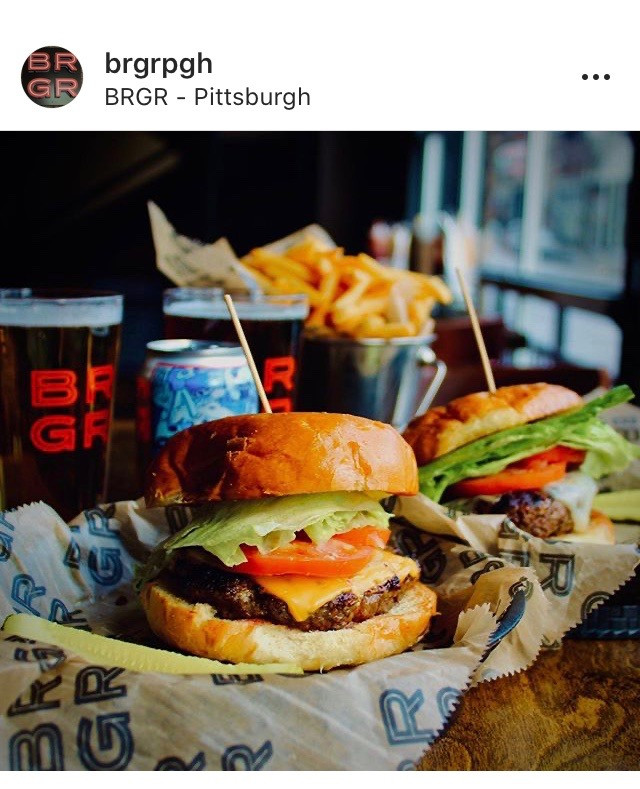The width and height of the screenshot is (640, 789).
Task: Open the BRGR - Pittsburgh location
Action: (207, 97)
